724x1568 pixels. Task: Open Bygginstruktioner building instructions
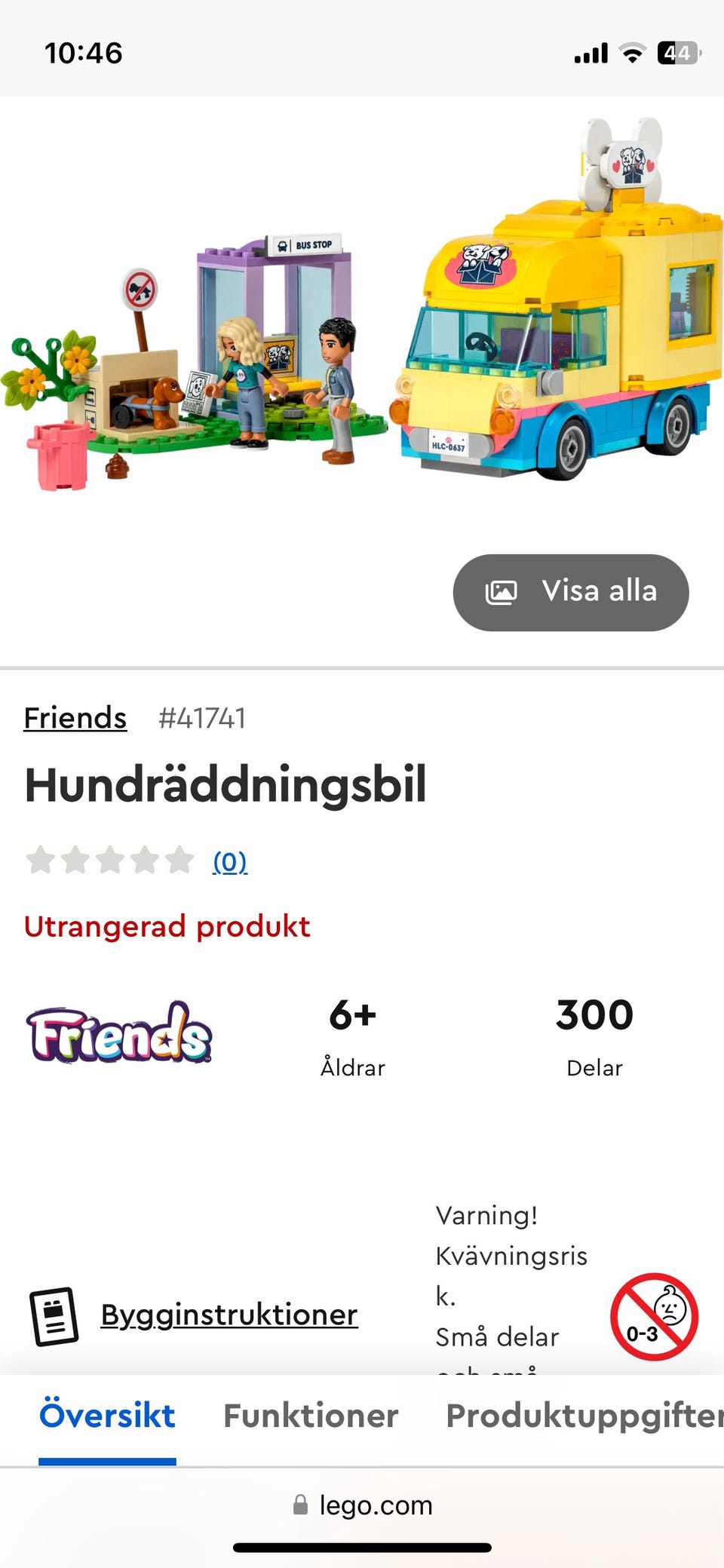point(229,1315)
